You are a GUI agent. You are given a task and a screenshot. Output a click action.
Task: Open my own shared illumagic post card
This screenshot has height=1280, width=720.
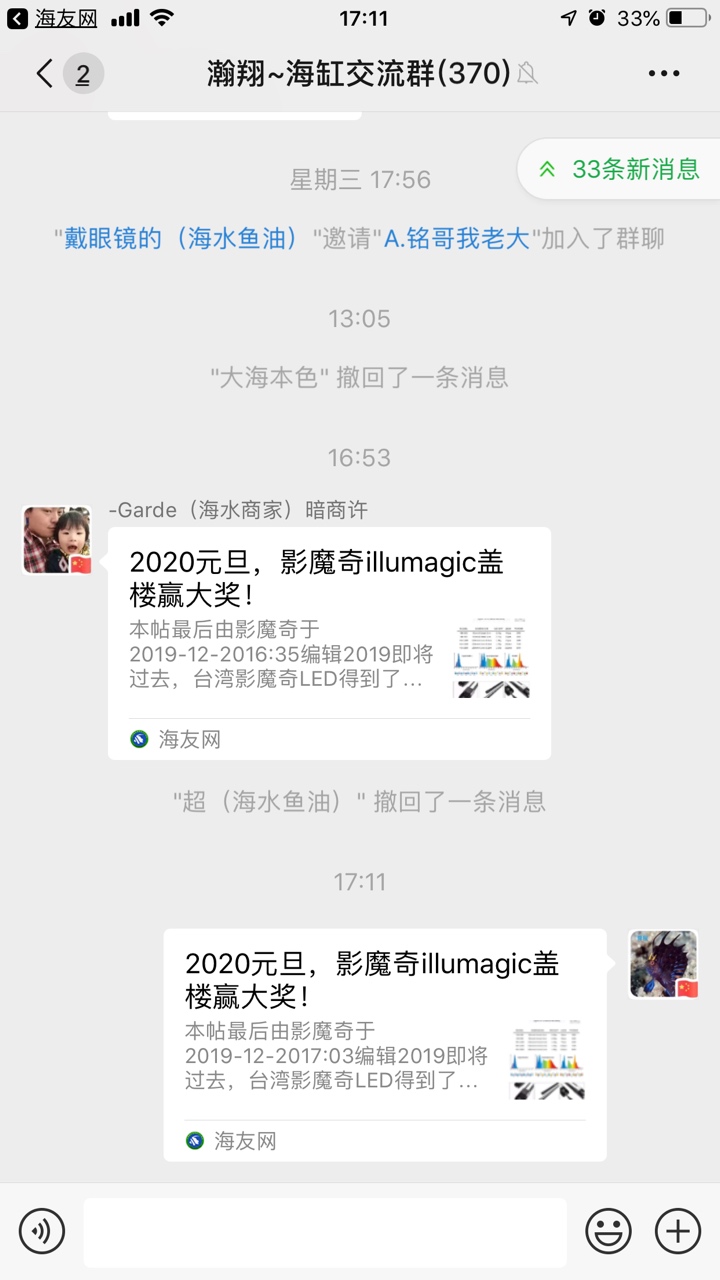(x=385, y=1044)
